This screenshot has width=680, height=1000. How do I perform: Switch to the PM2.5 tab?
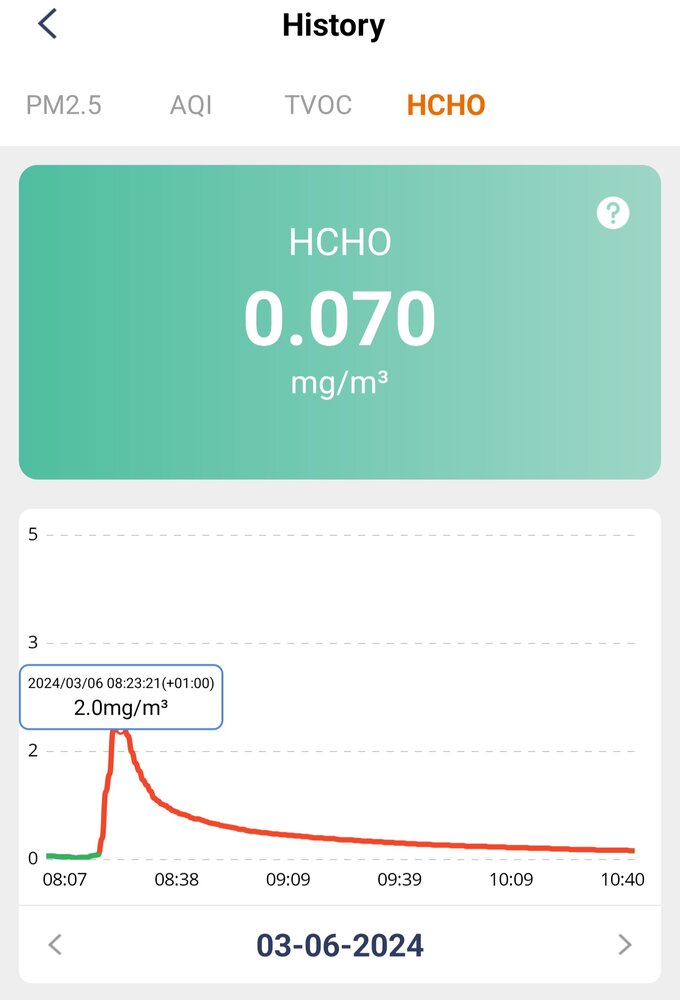[64, 105]
